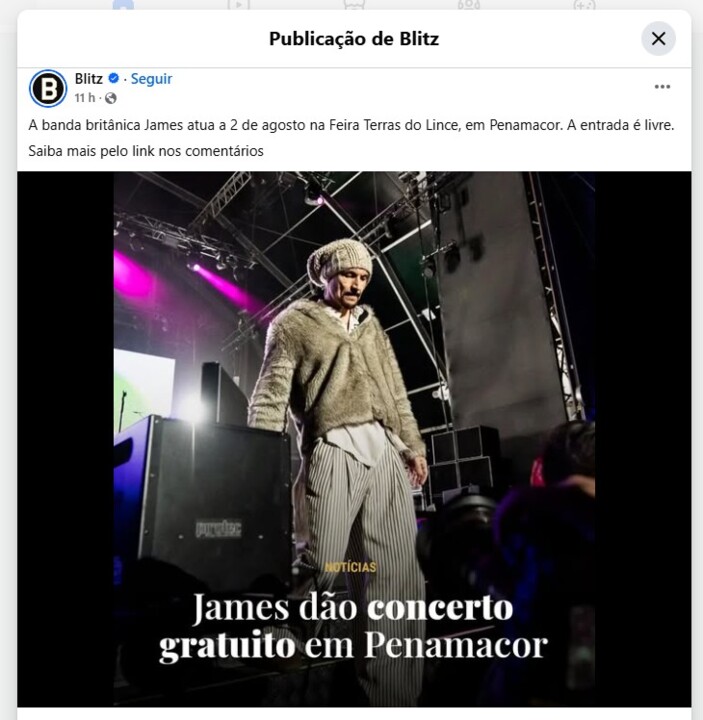Open the post's 11 h timestamp

click(84, 98)
